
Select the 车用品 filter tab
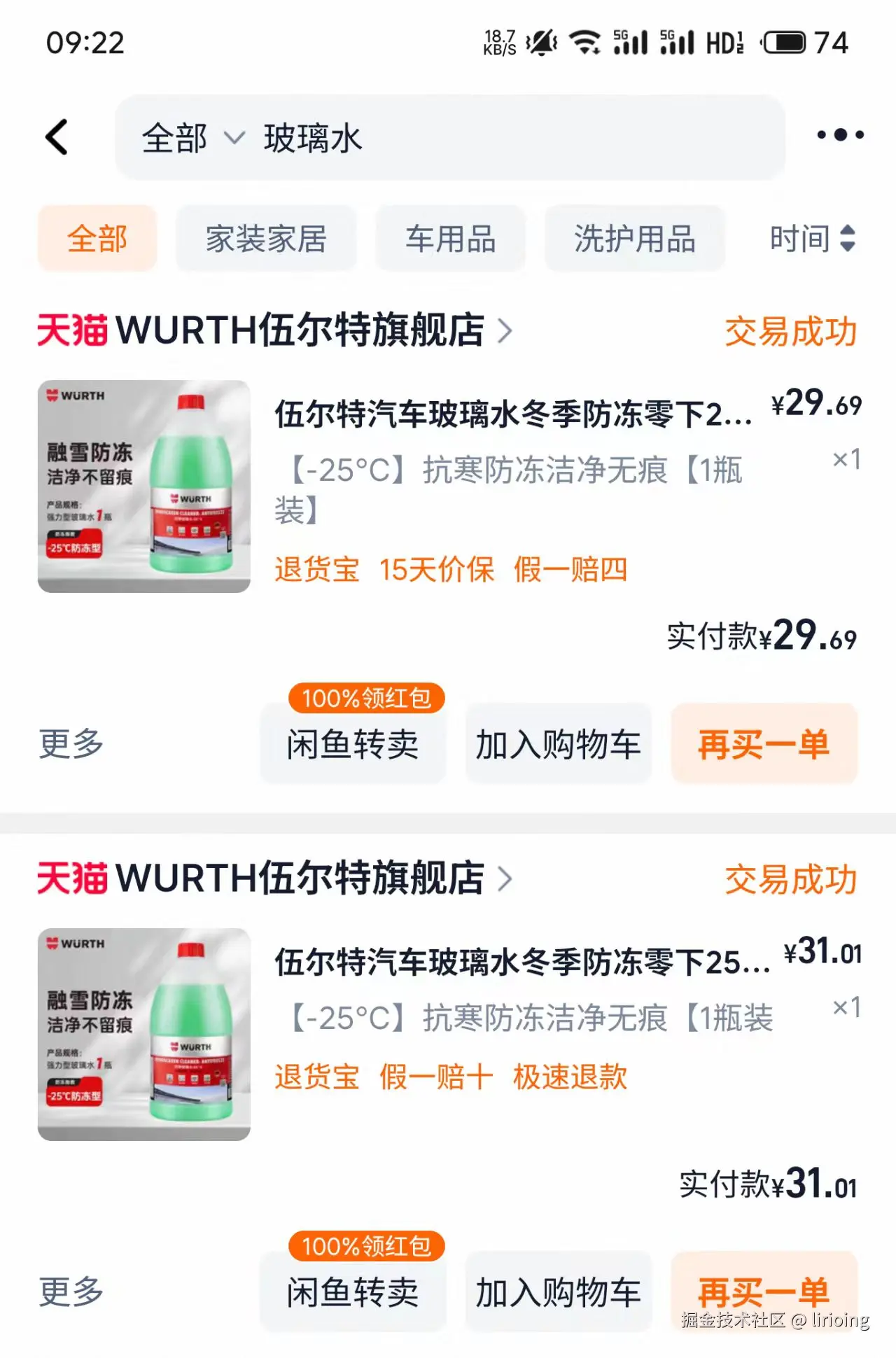pos(450,238)
